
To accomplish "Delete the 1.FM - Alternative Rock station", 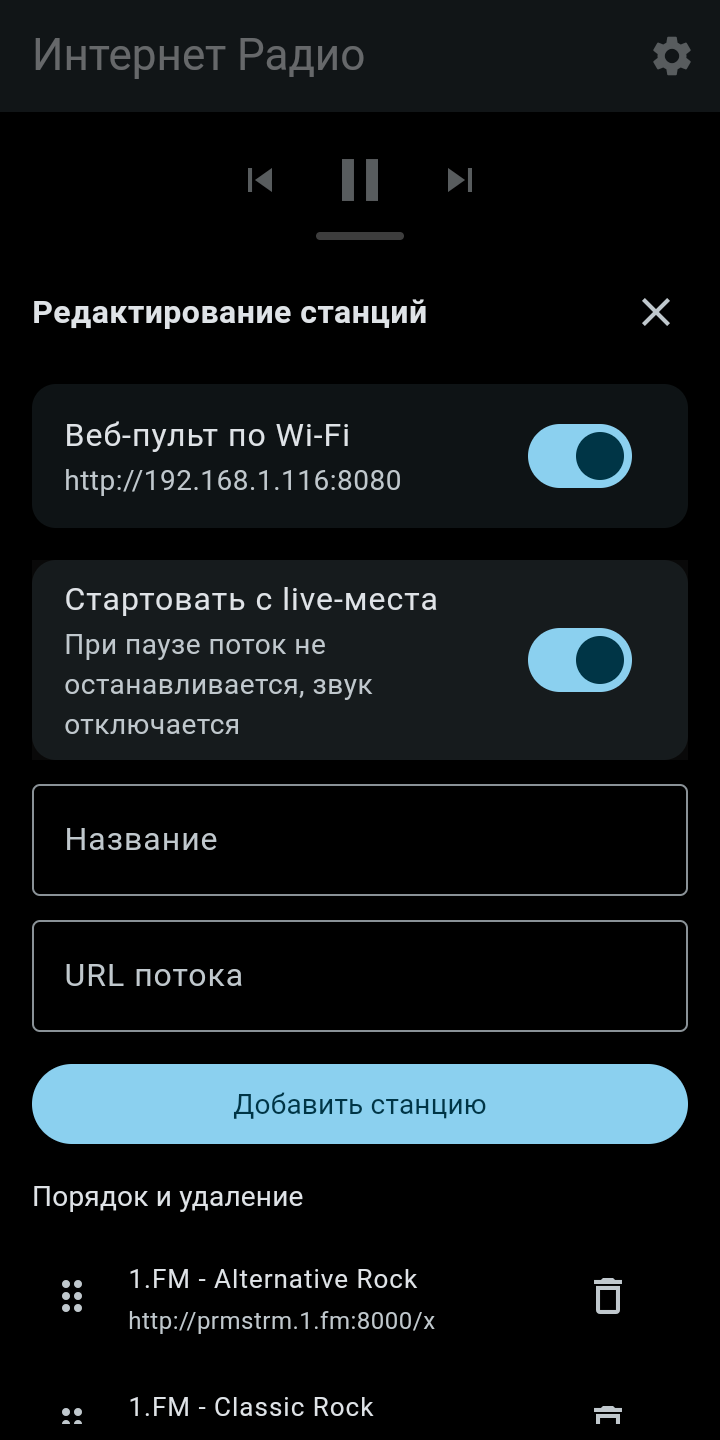I will click(x=607, y=1295).
